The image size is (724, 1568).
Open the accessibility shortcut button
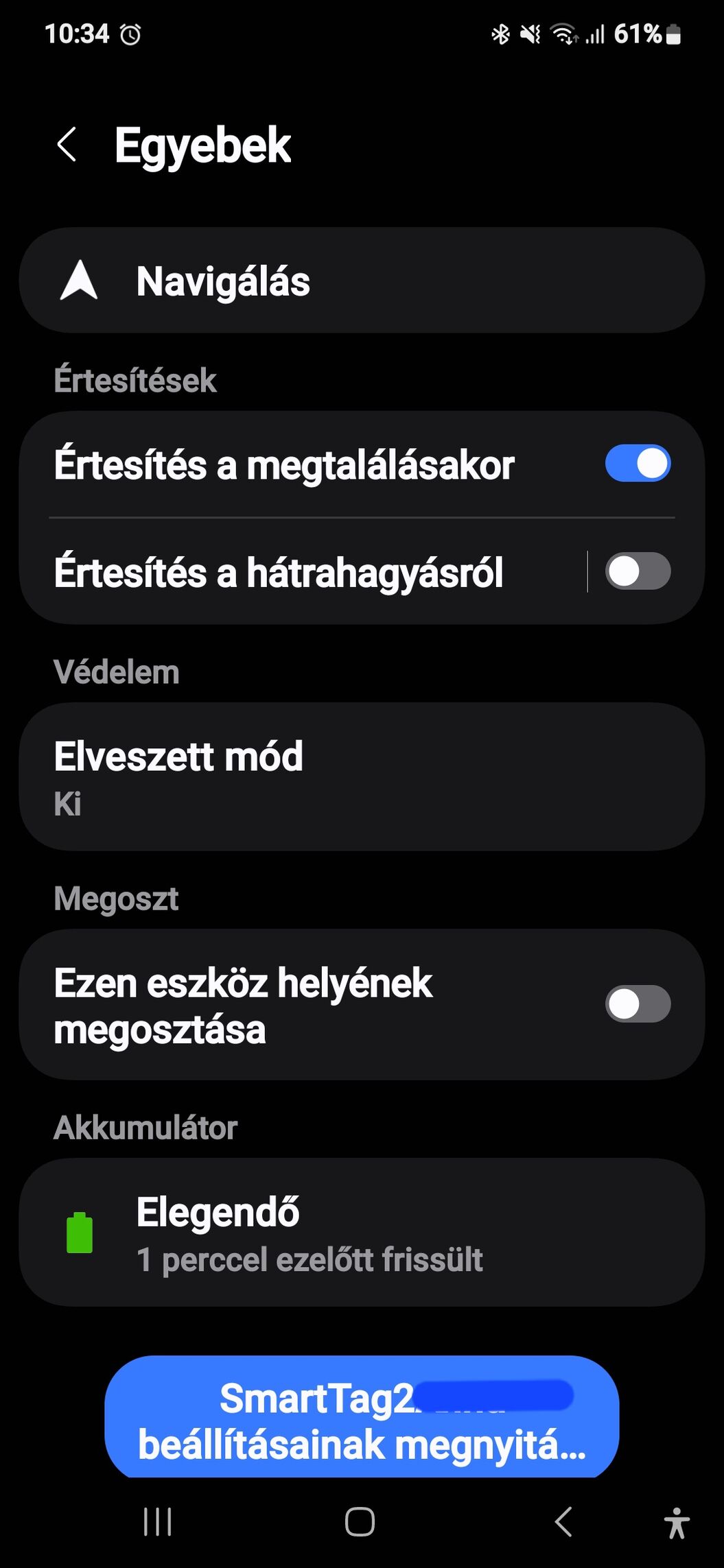677,1523
